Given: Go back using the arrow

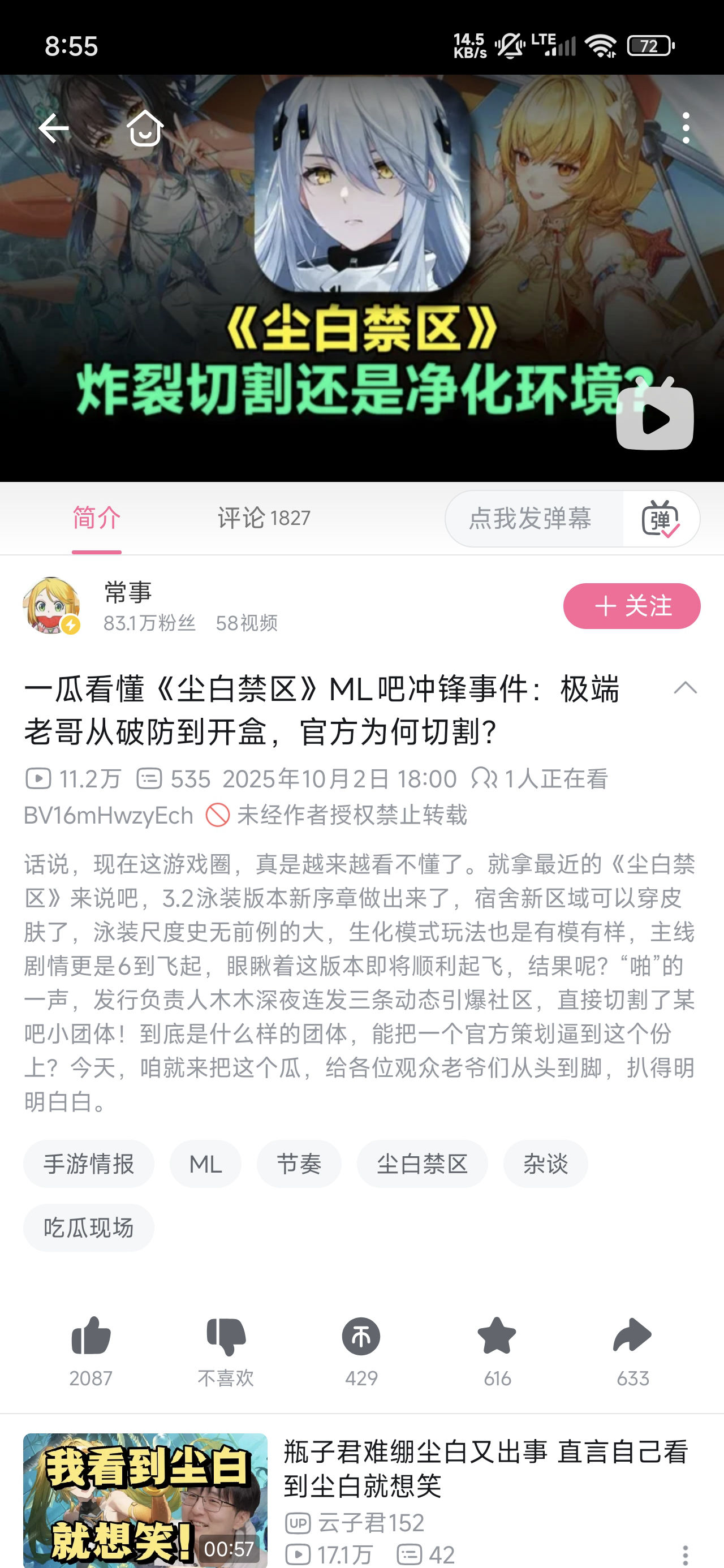Looking at the screenshot, I should click(x=54, y=128).
